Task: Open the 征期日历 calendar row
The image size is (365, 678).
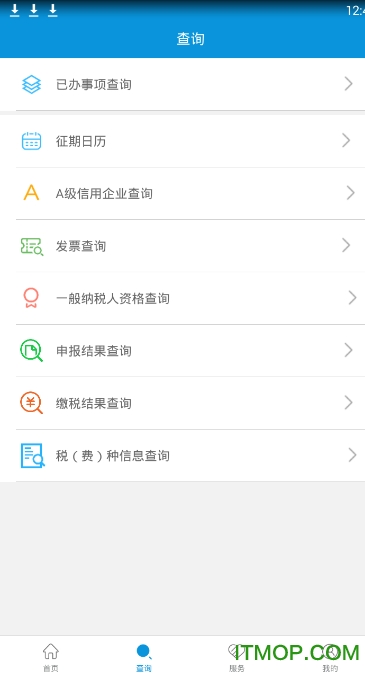Action: pos(182,141)
